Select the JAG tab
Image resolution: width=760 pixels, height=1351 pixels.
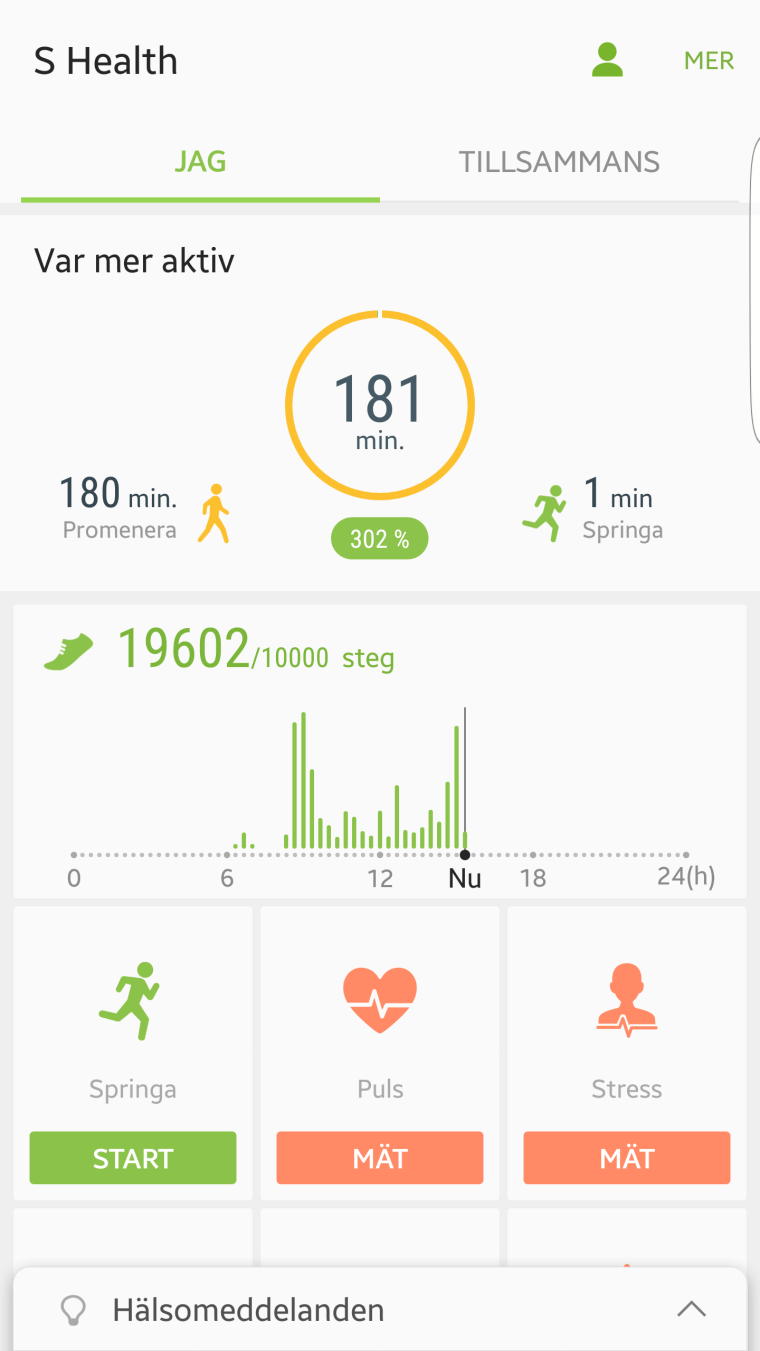pyautogui.click(x=200, y=162)
